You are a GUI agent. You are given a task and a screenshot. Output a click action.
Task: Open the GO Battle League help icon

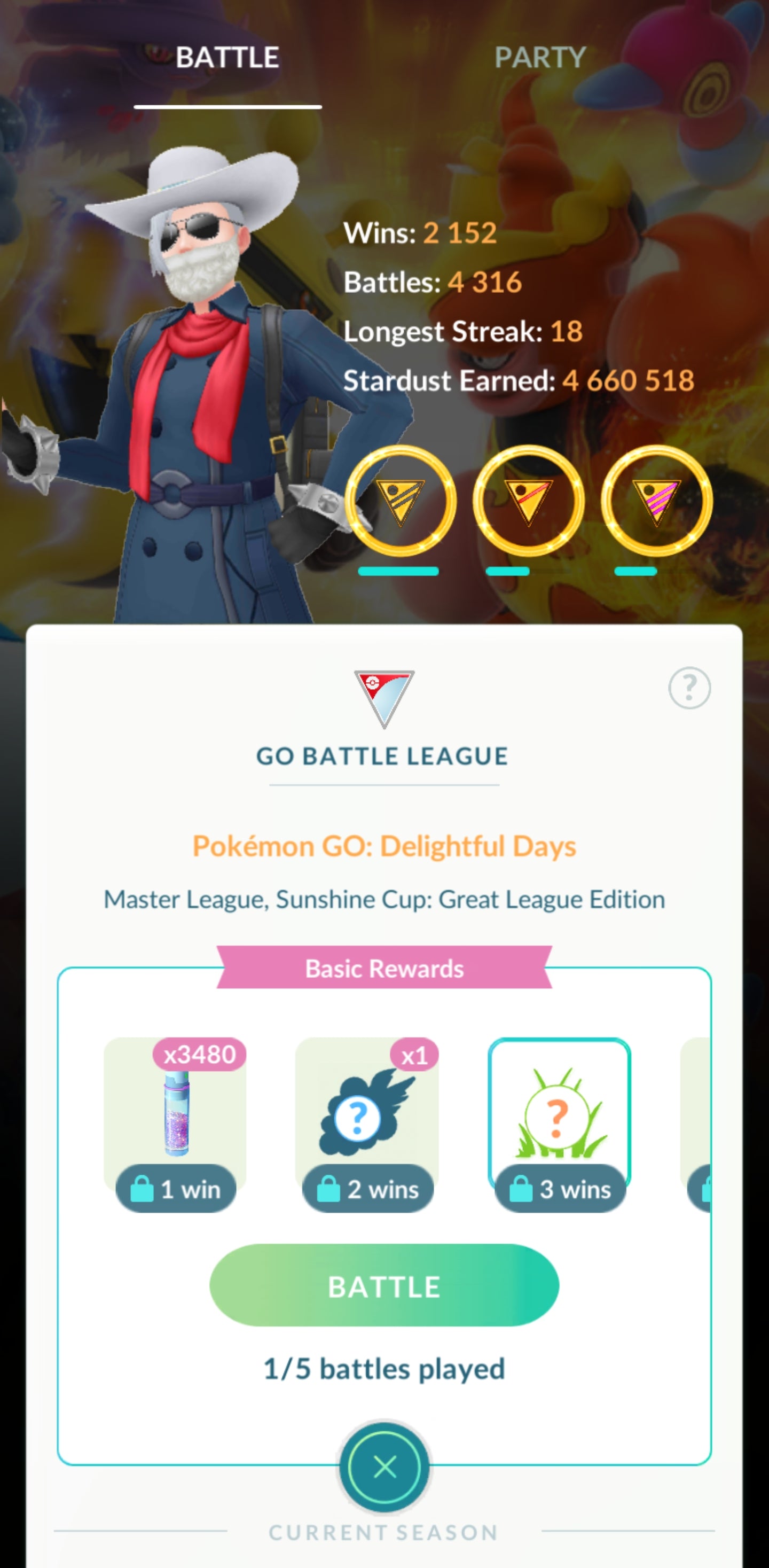point(689,687)
